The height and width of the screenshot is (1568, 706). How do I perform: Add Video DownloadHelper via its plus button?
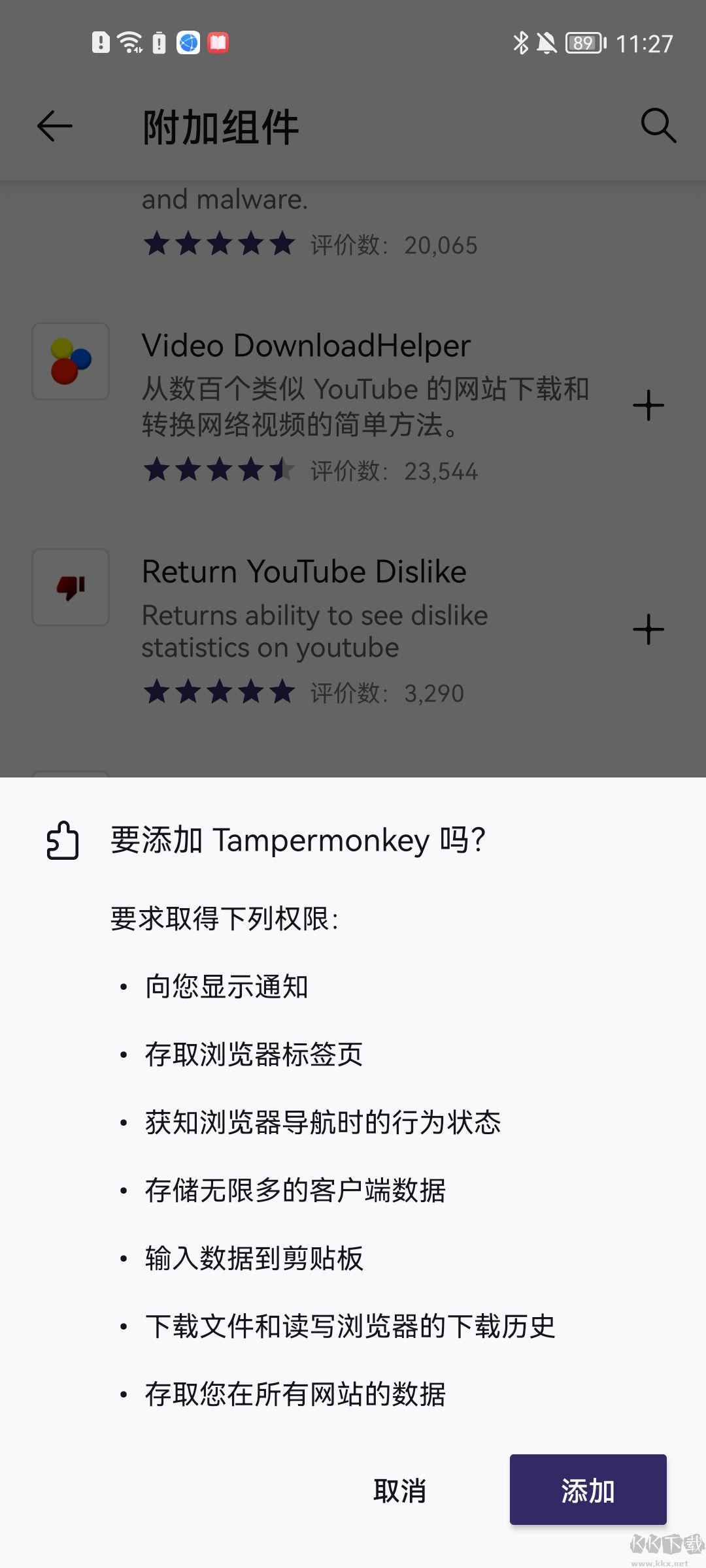point(648,405)
